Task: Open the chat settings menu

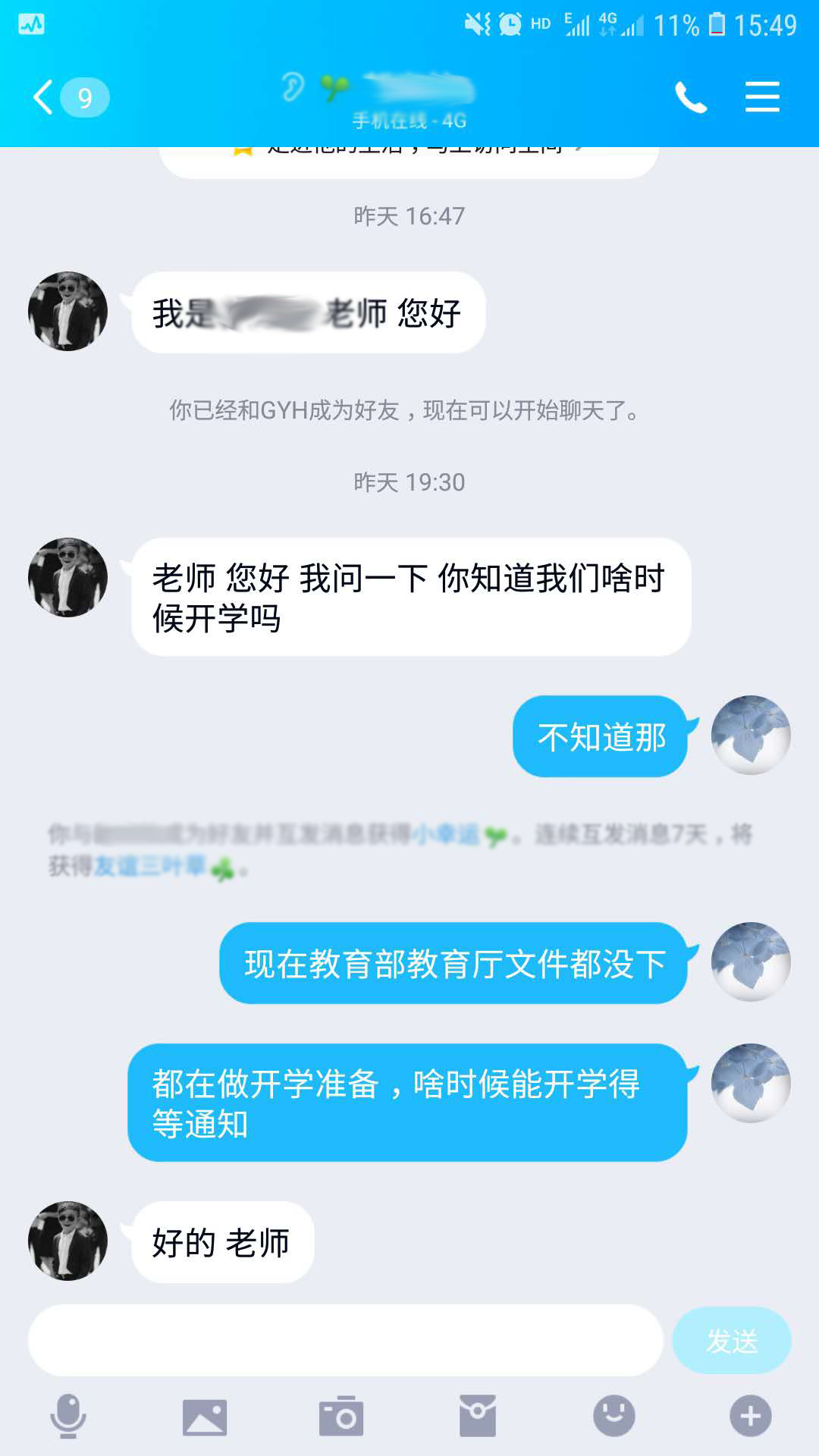Action: click(762, 97)
